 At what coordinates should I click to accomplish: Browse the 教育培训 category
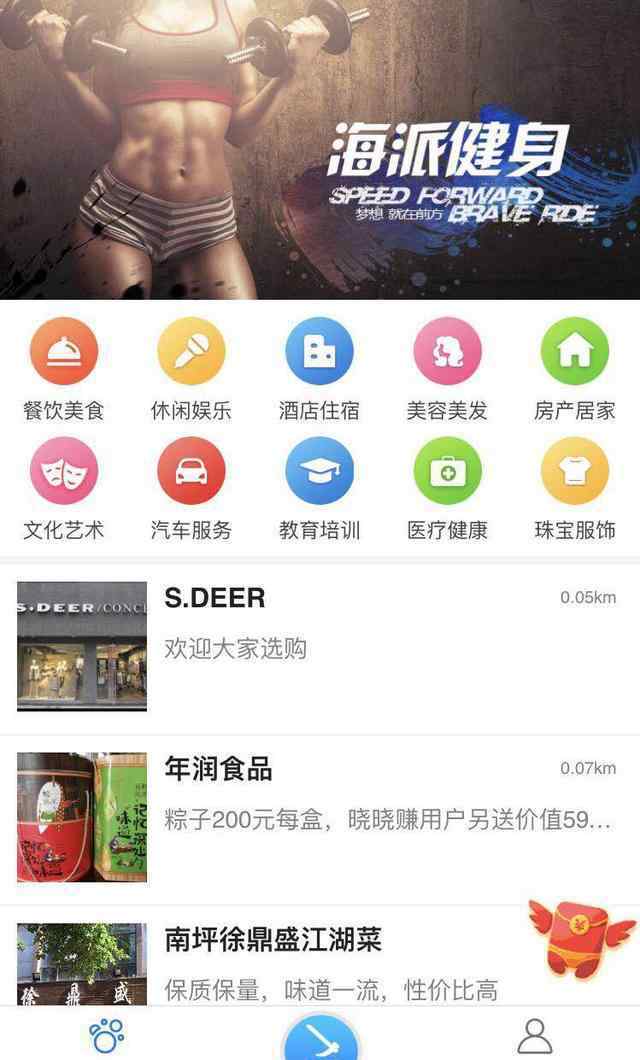click(x=319, y=489)
